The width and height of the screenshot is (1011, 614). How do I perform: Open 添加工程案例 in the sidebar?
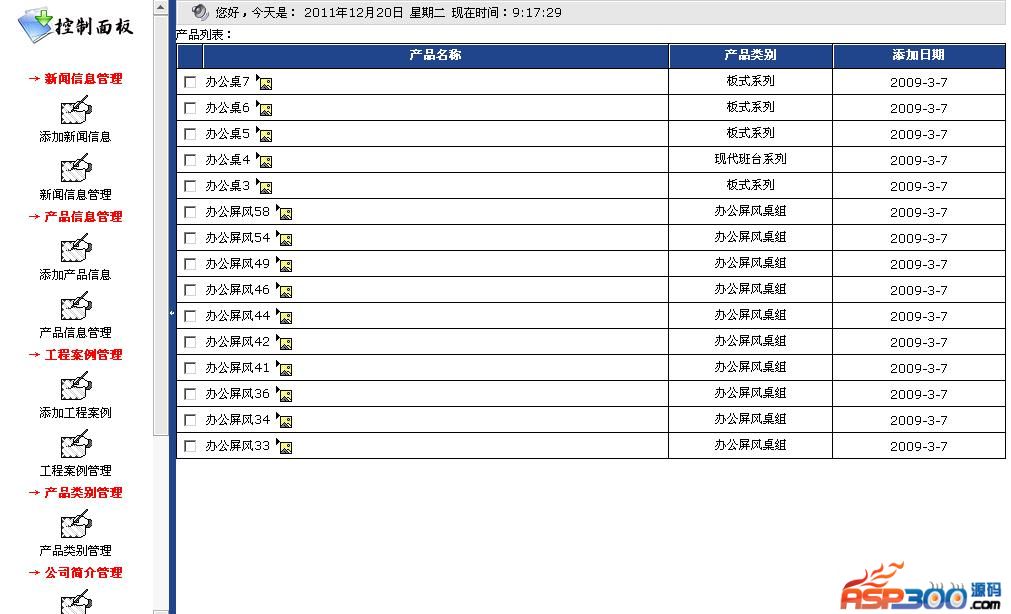75,412
